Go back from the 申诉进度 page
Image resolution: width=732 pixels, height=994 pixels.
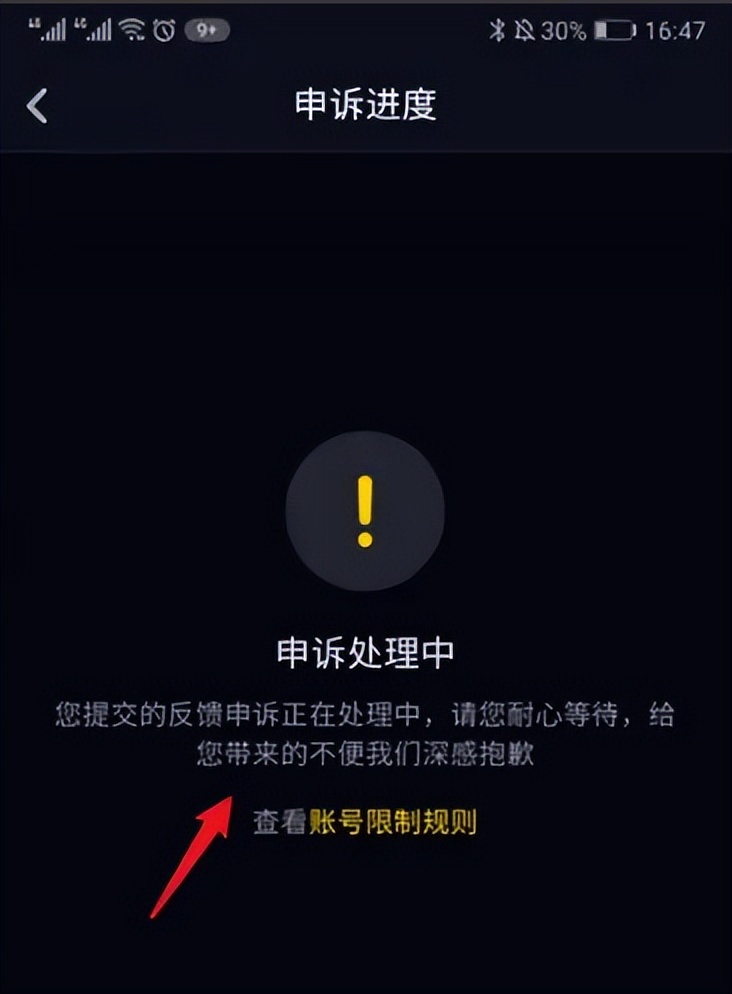tap(37, 105)
